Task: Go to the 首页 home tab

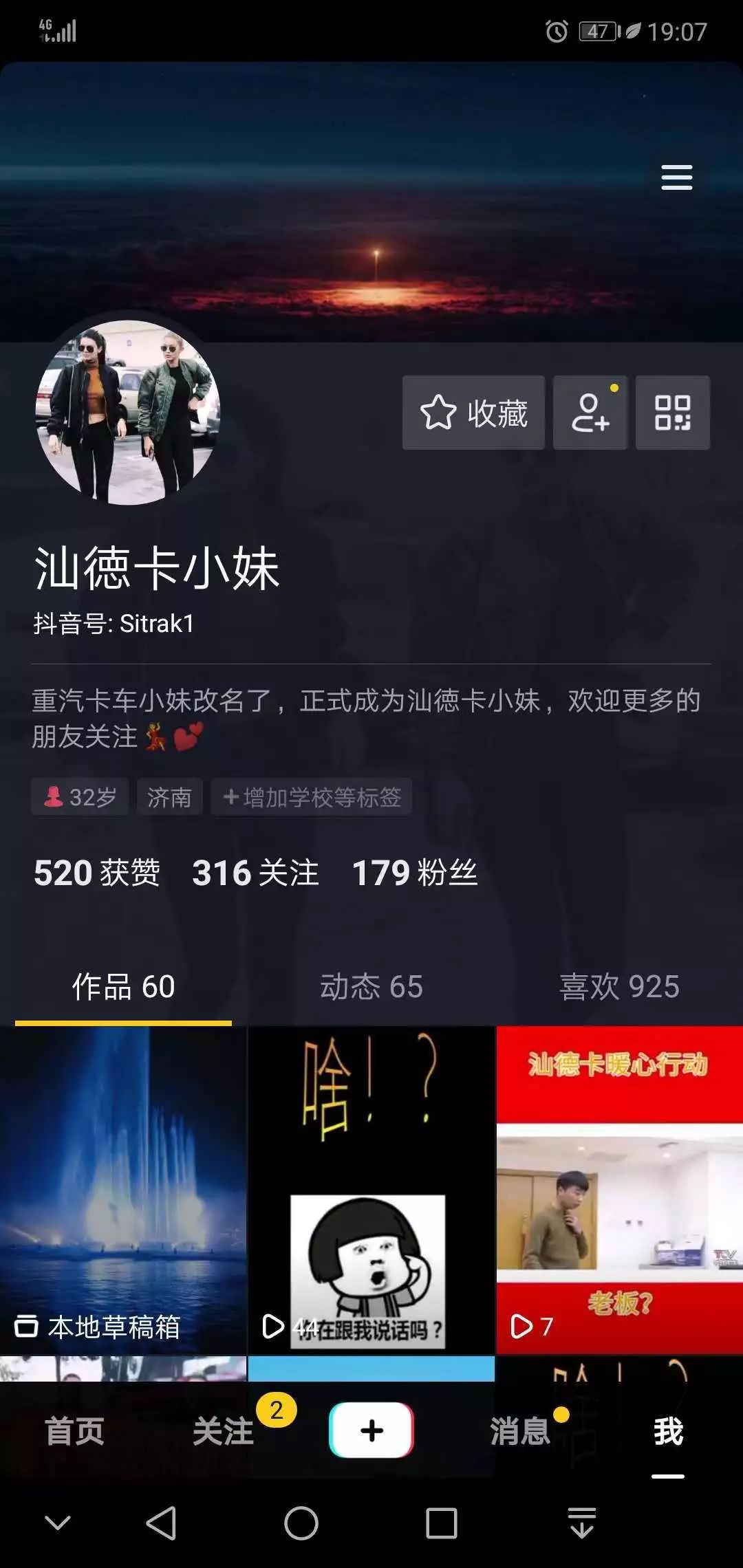Action: click(74, 1431)
